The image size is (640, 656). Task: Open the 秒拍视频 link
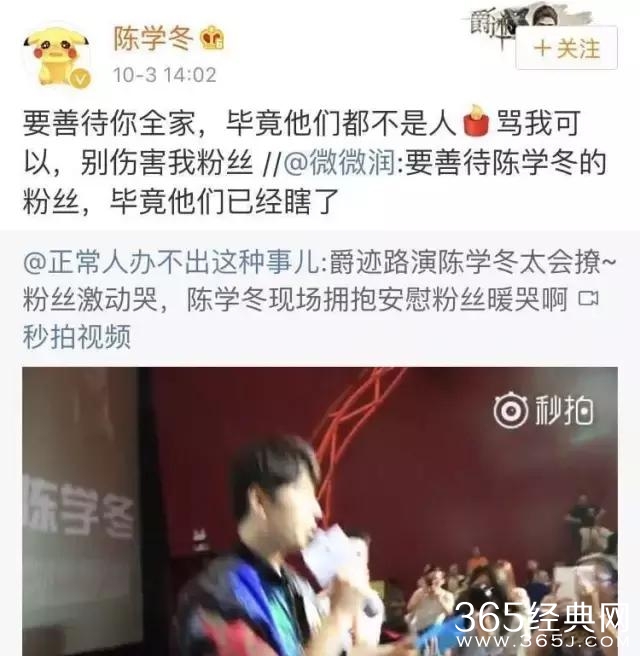click(x=77, y=336)
